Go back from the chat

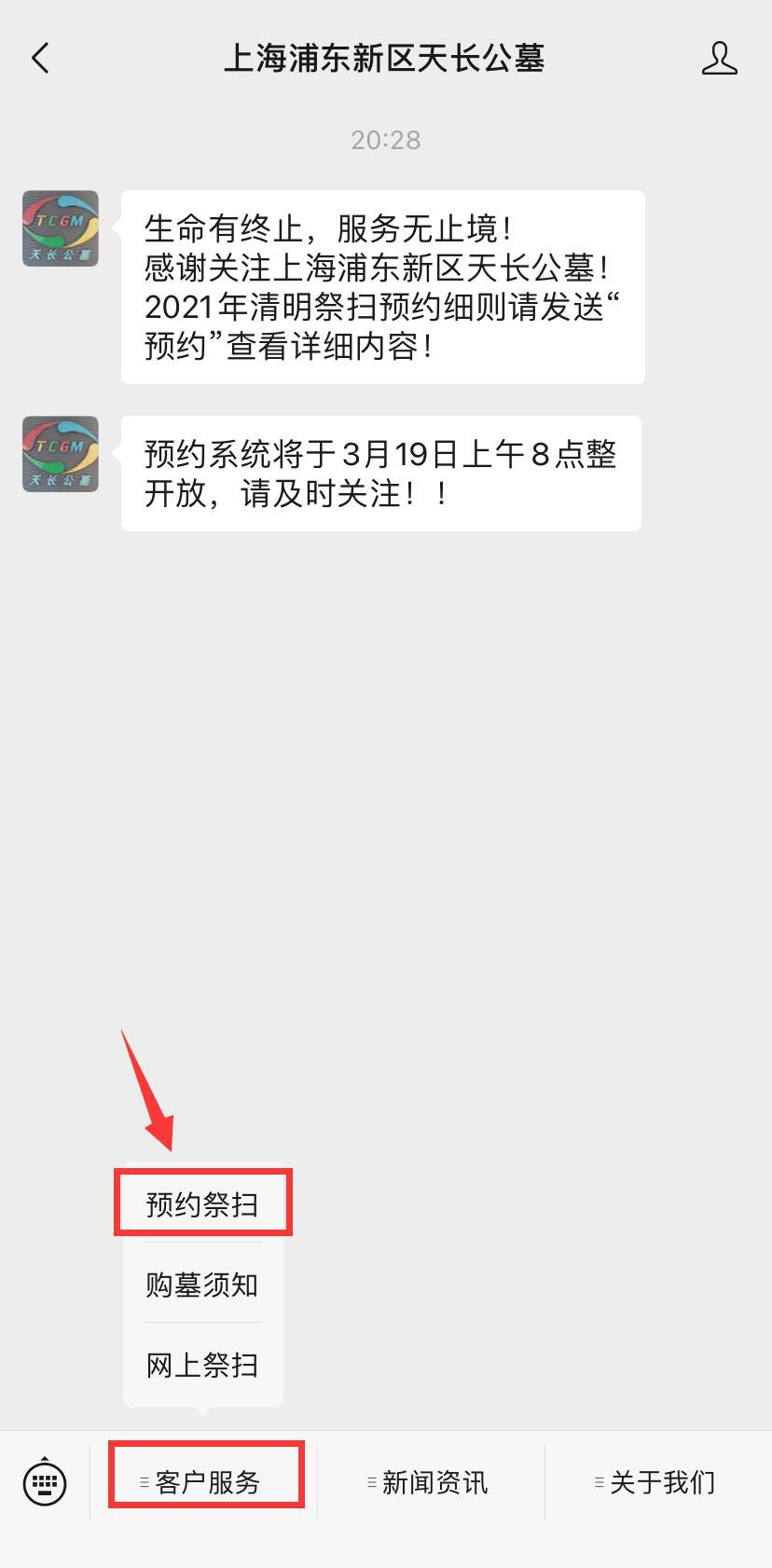coord(39,59)
